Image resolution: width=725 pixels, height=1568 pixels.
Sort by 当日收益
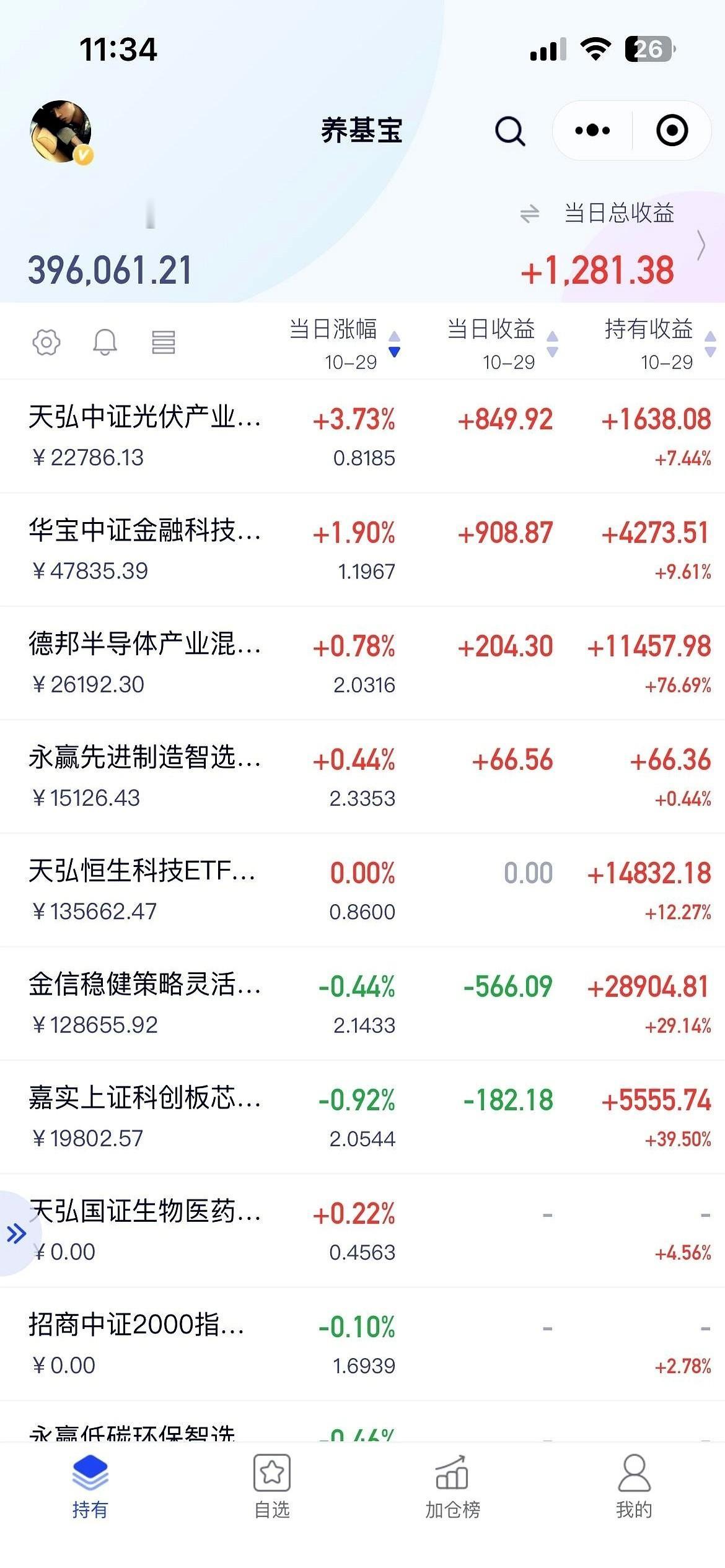click(x=501, y=342)
